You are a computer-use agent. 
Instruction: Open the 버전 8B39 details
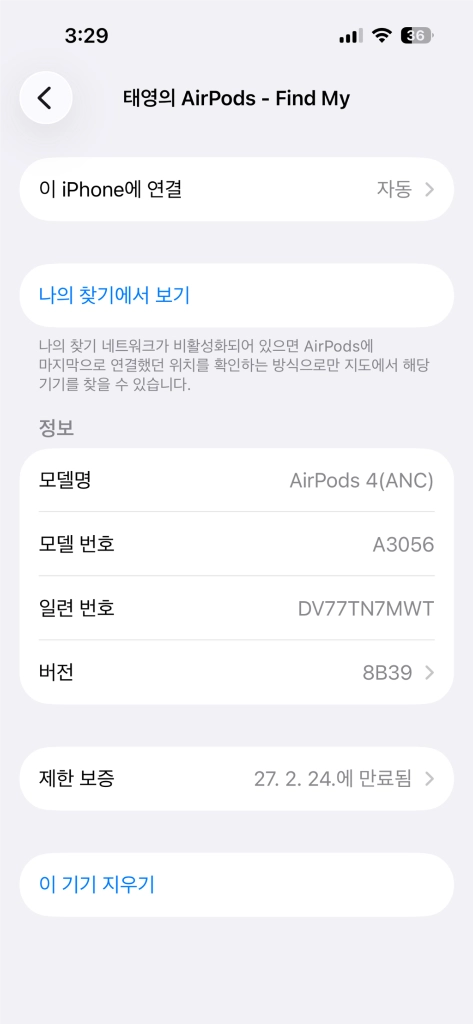236,672
